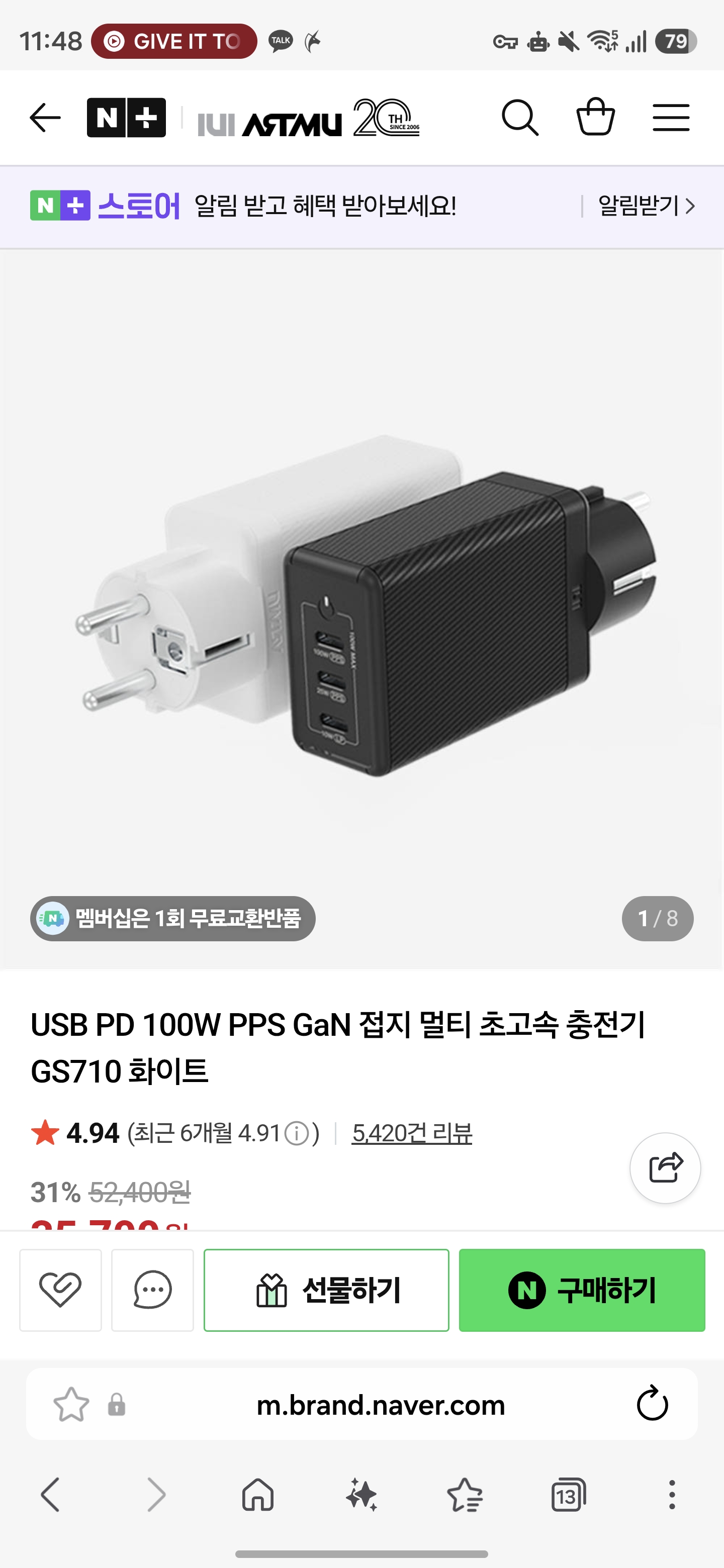Open the shopping cart
Image resolution: width=724 pixels, height=1568 pixels.
(x=595, y=118)
